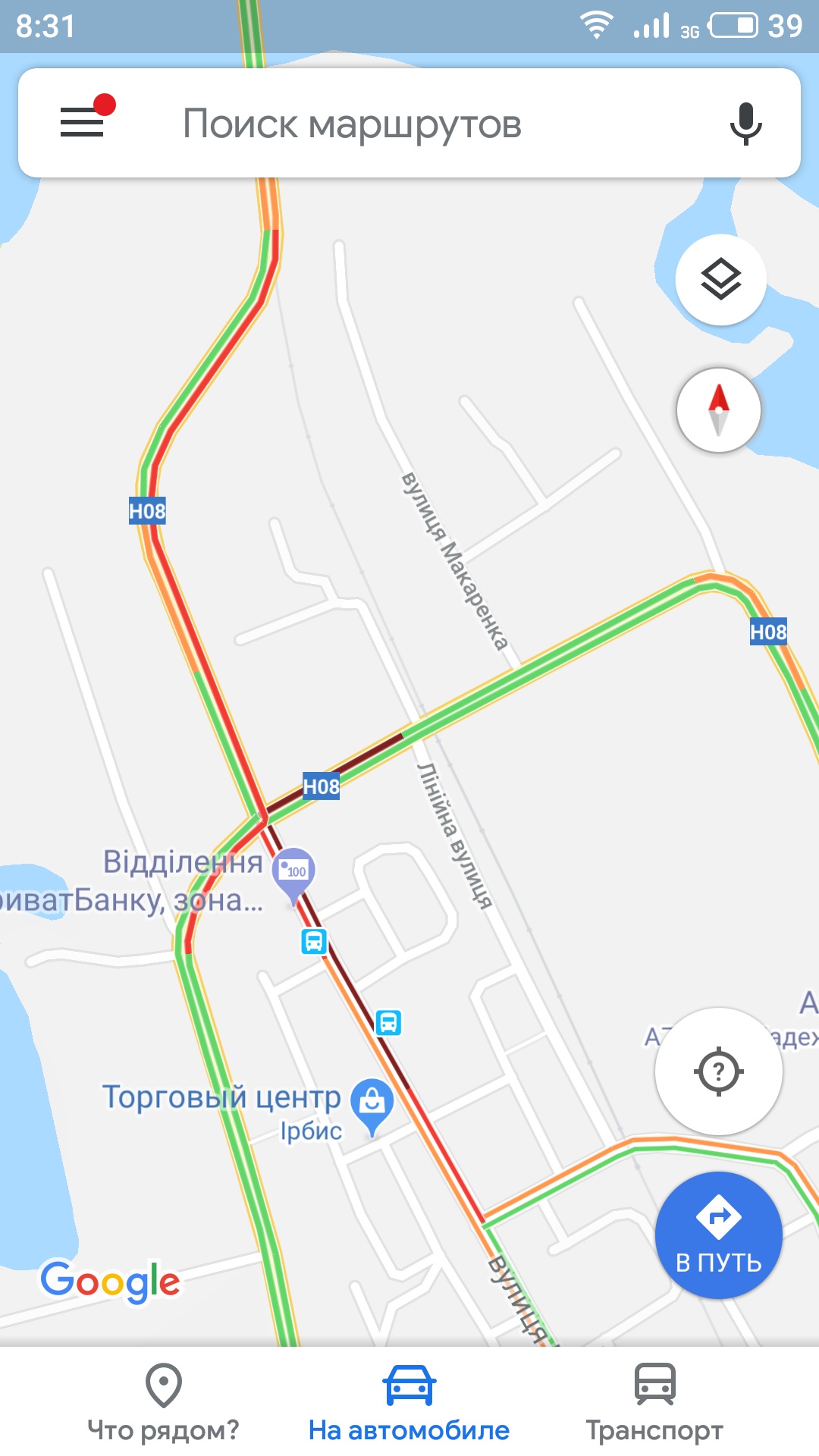Image resolution: width=819 pixels, height=1456 pixels.
Task: Open the Транспорт tab
Action: pos(654,1402)
